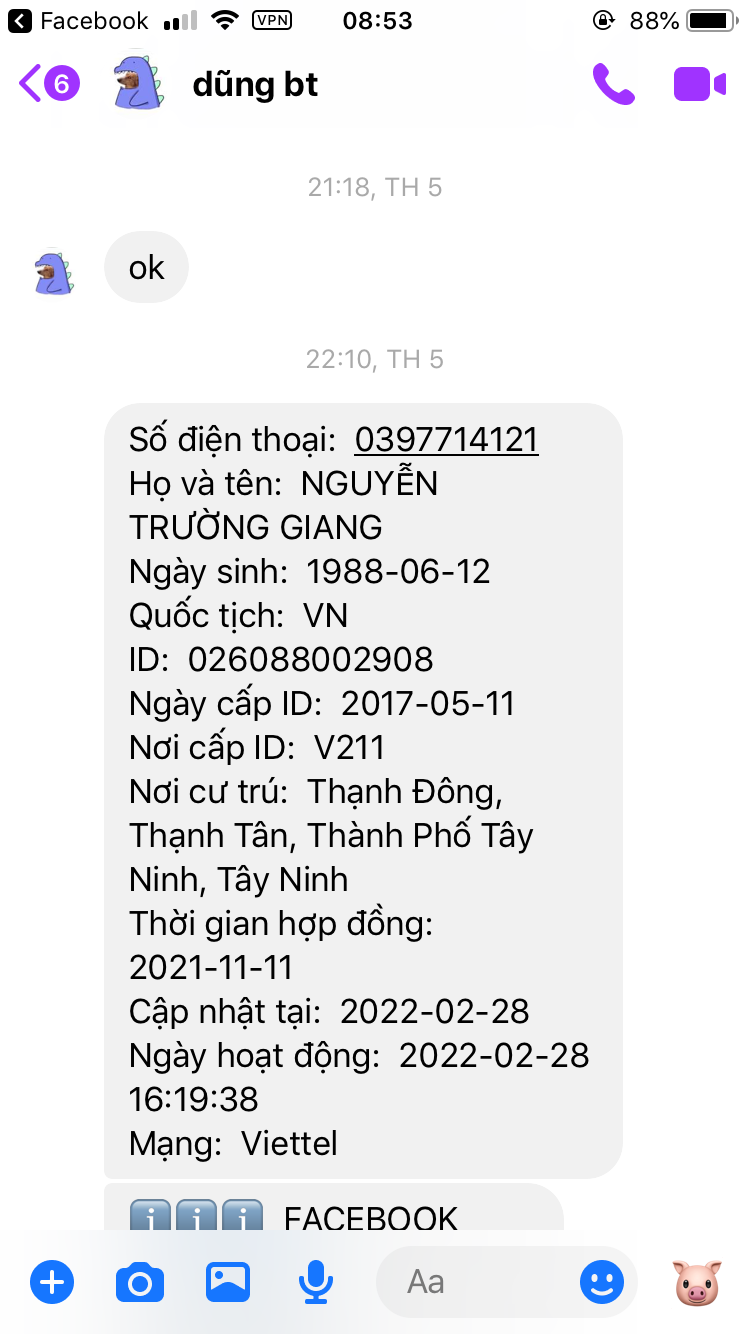Tap the phone number link 0397714121
Viewport: 750px width, 1334px height.
point(446,440)
